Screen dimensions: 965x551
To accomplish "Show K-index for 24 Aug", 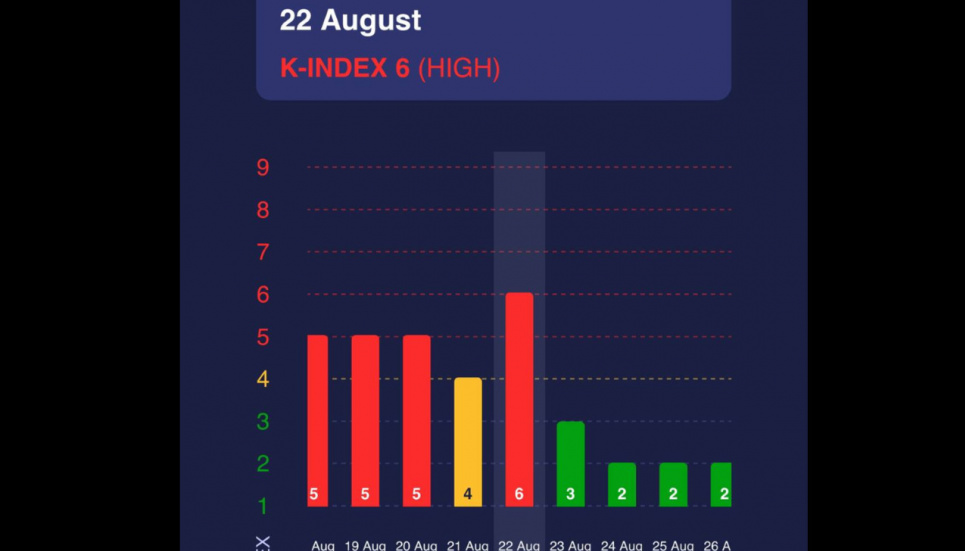I will 622,484.
